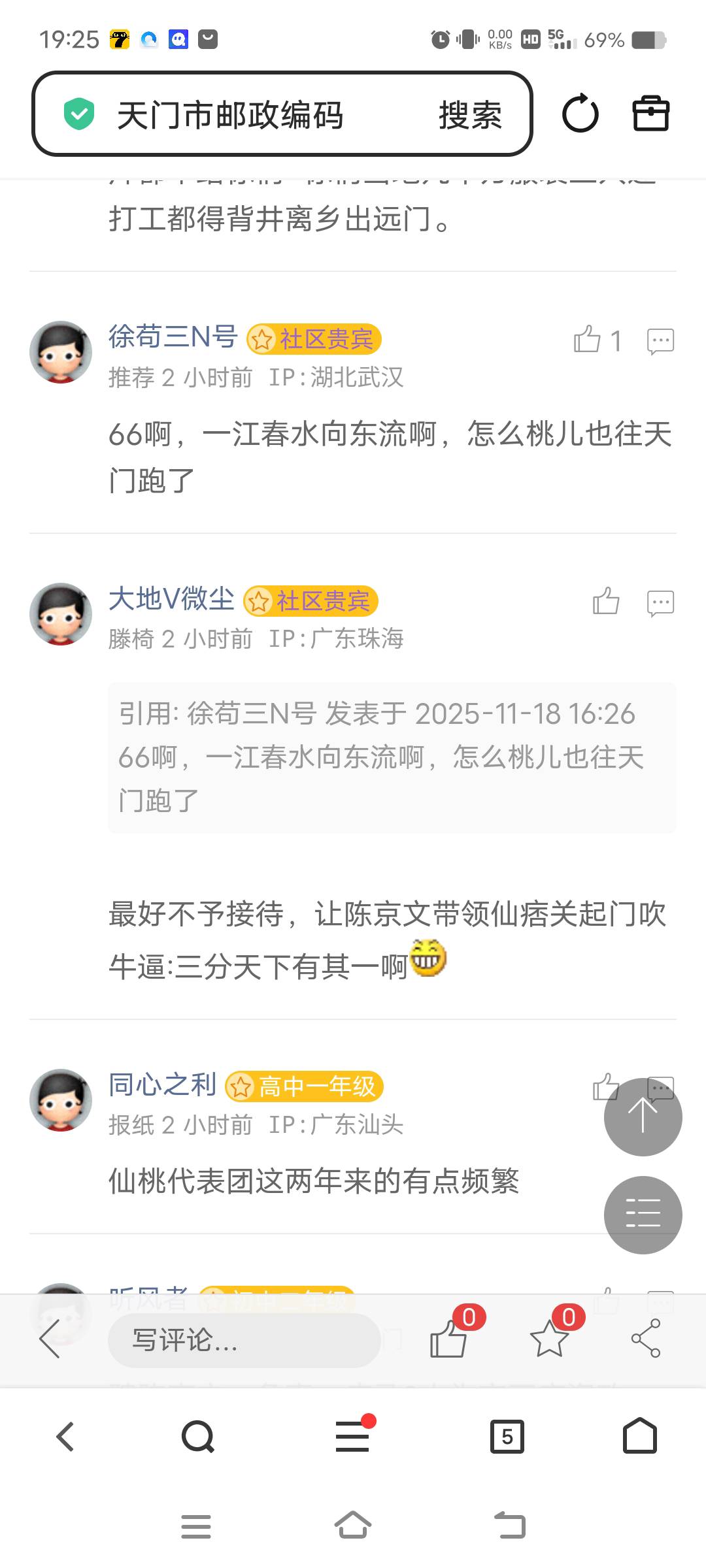Tap the 写评论 comment box
This screenshot has height=1568, width=706.
pos(244,1340)
